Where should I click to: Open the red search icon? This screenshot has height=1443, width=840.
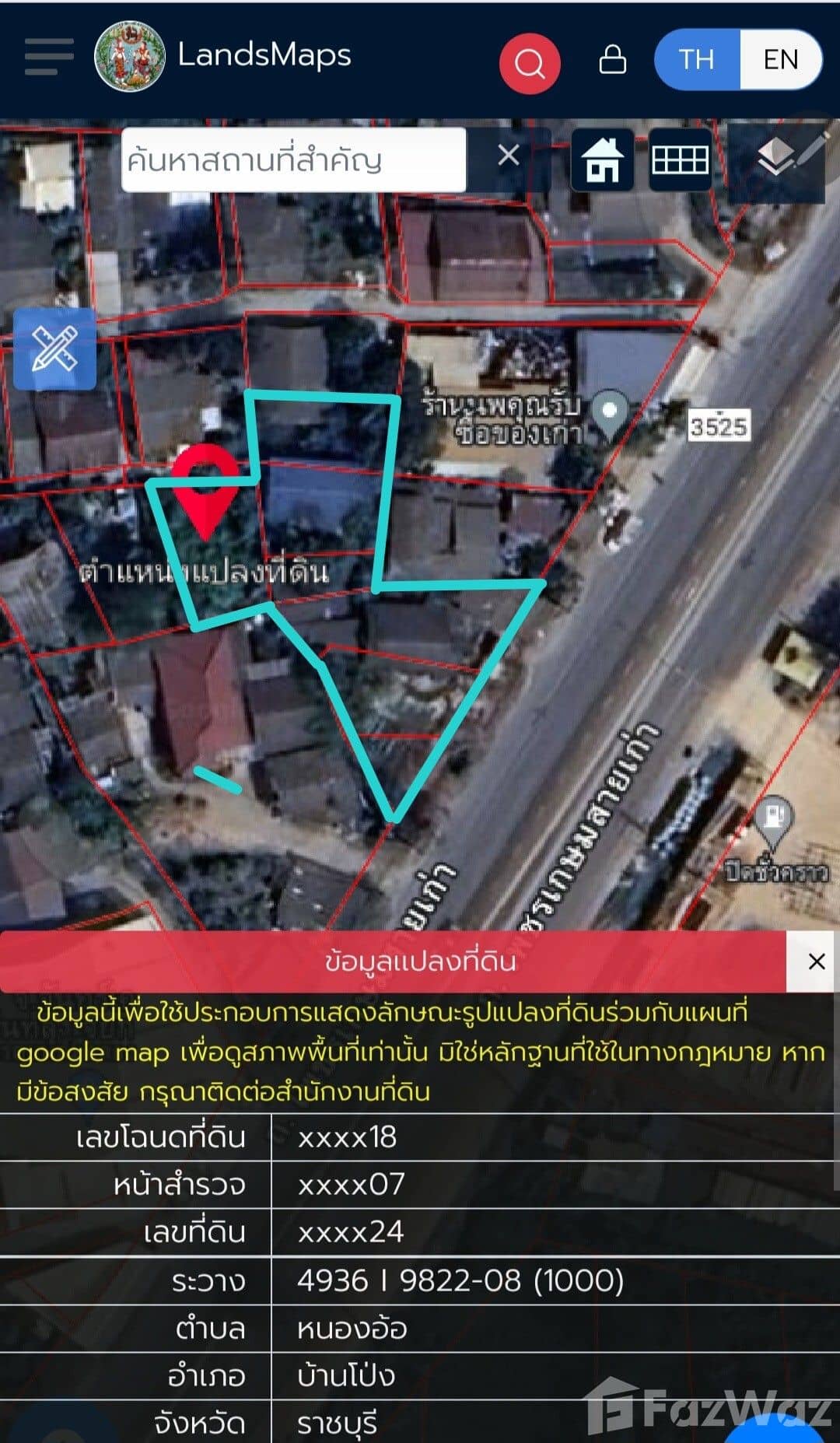[529, 64]
